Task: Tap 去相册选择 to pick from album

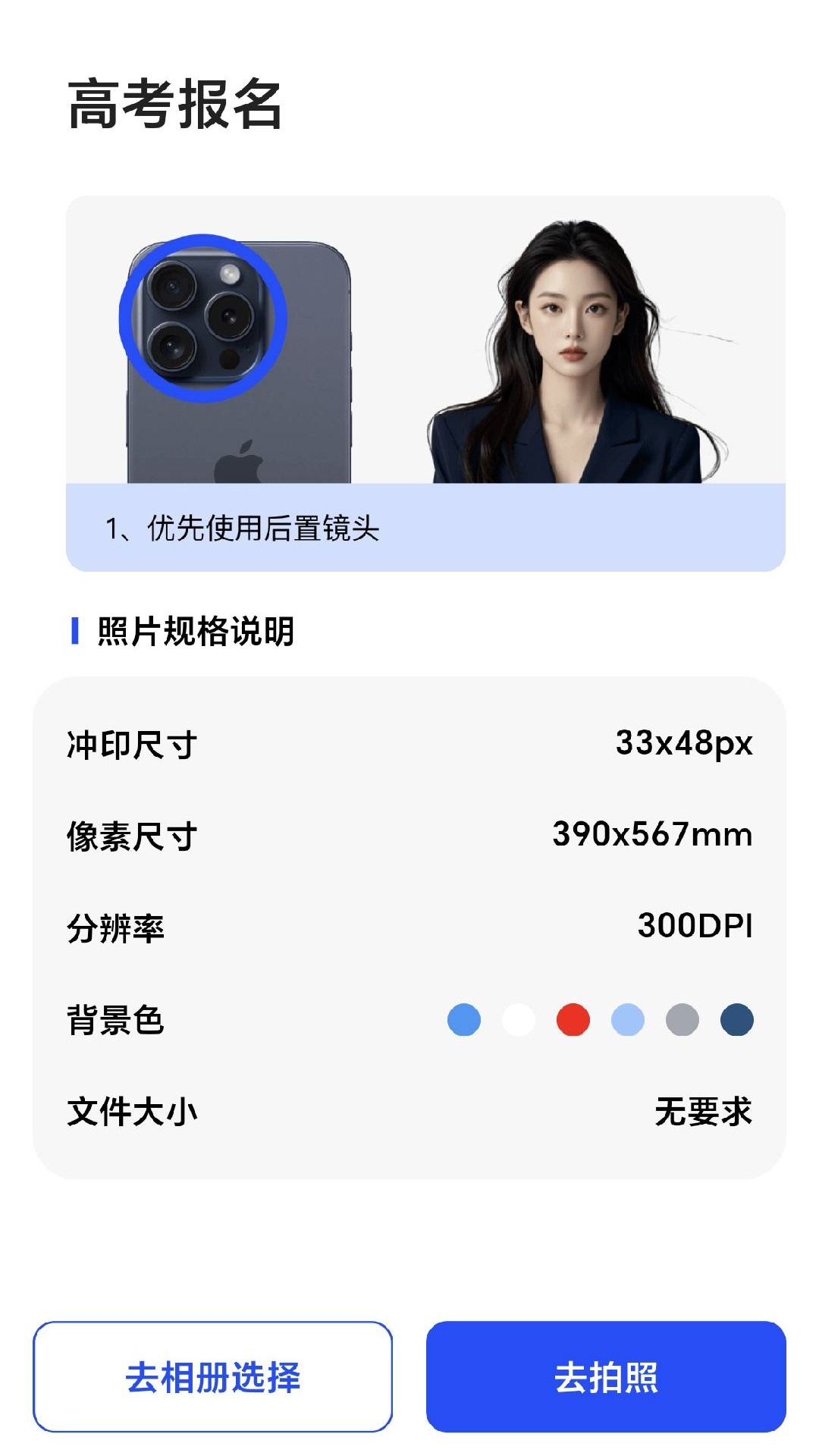Action: (x=212, y=1376)
